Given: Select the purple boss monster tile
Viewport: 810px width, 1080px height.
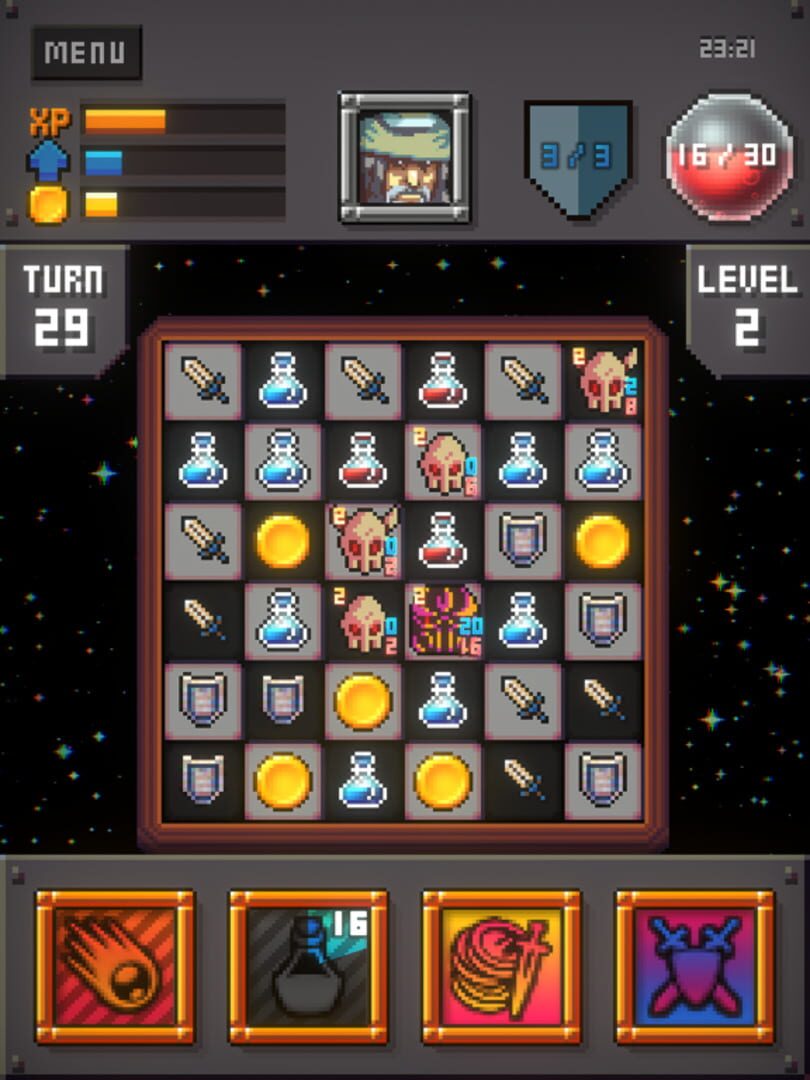Looking at the screenshot, I should pyautogui.click(x=443, y=622).
